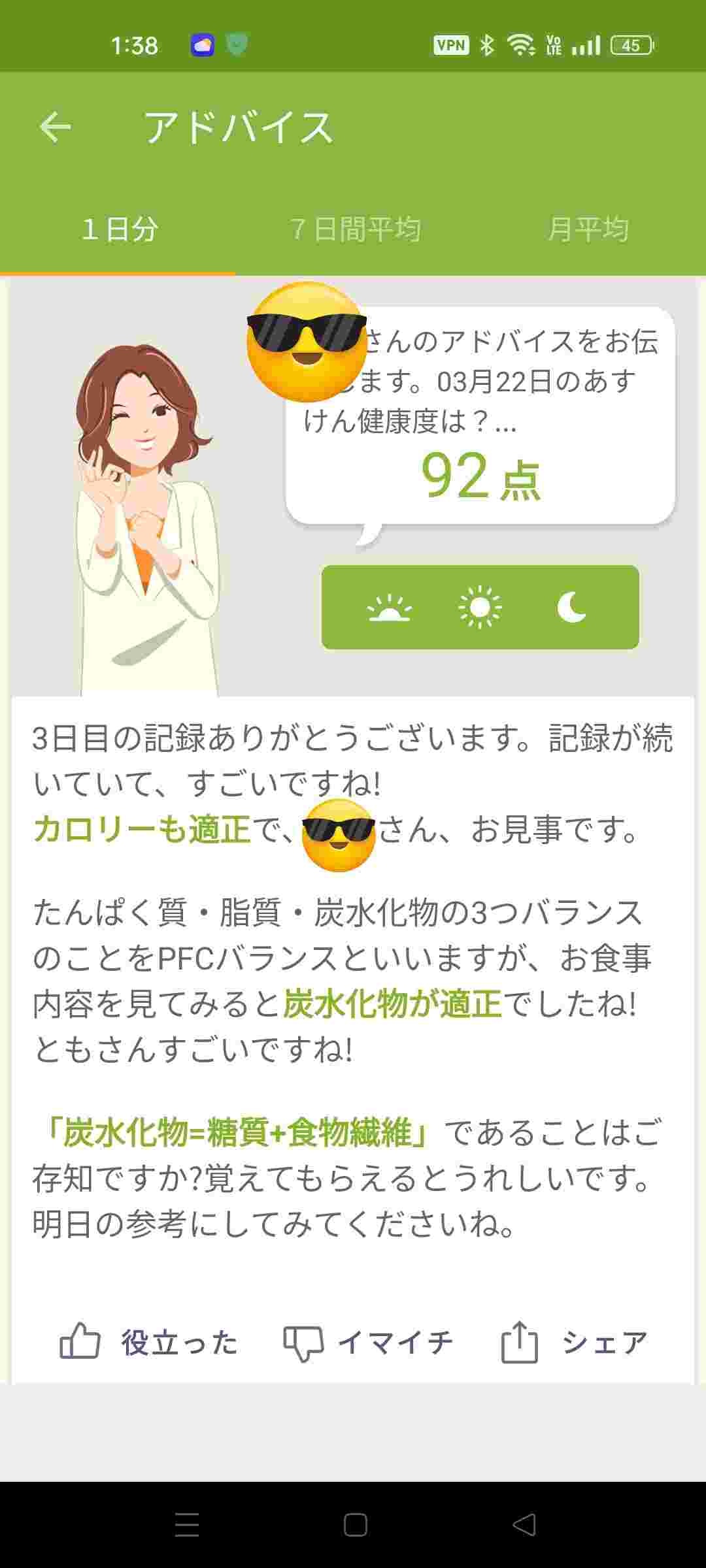Tap the sunrise morning icon
This screenshot has width=706, height=1568.
(389, 608)
